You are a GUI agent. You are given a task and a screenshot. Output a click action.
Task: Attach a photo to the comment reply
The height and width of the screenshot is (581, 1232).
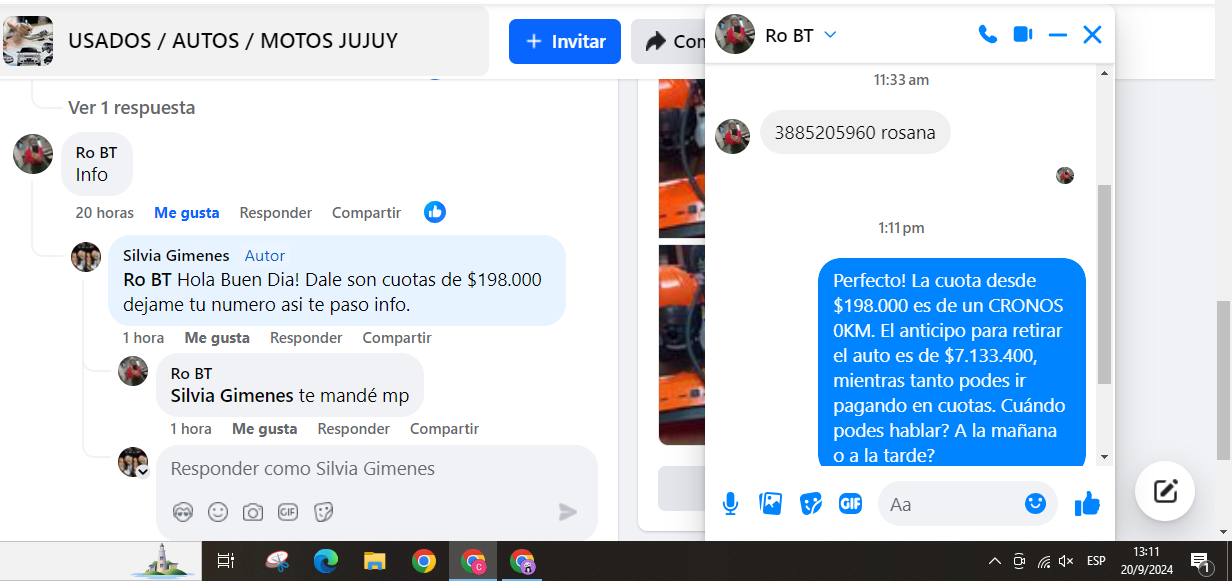(x=253, y=512)
